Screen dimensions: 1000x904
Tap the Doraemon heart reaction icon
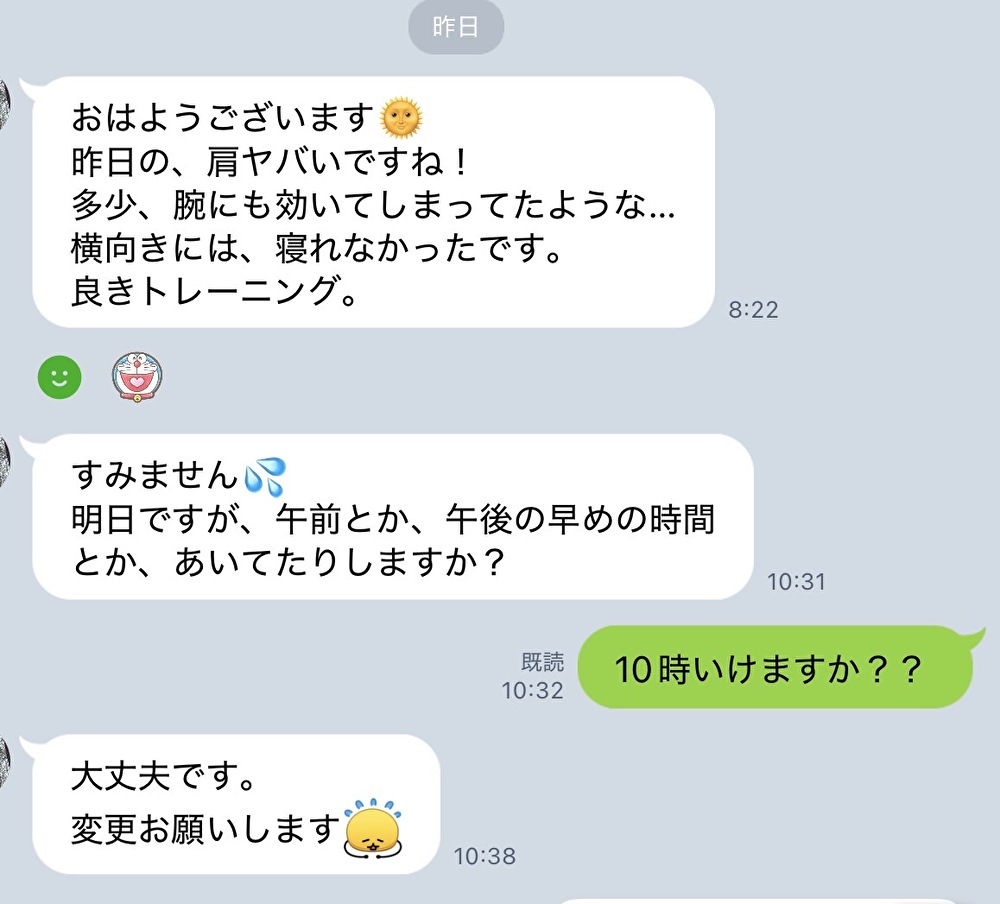tap(135, 377)
